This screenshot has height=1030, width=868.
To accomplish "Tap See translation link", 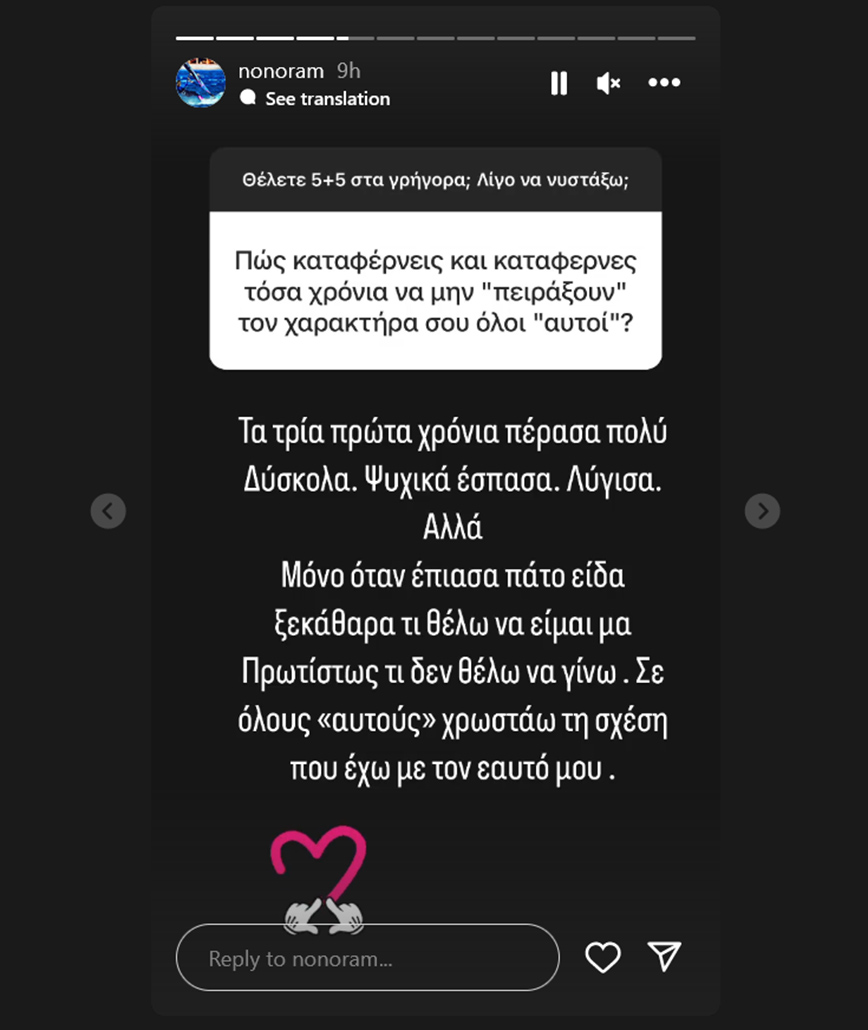I will [327, 99].
